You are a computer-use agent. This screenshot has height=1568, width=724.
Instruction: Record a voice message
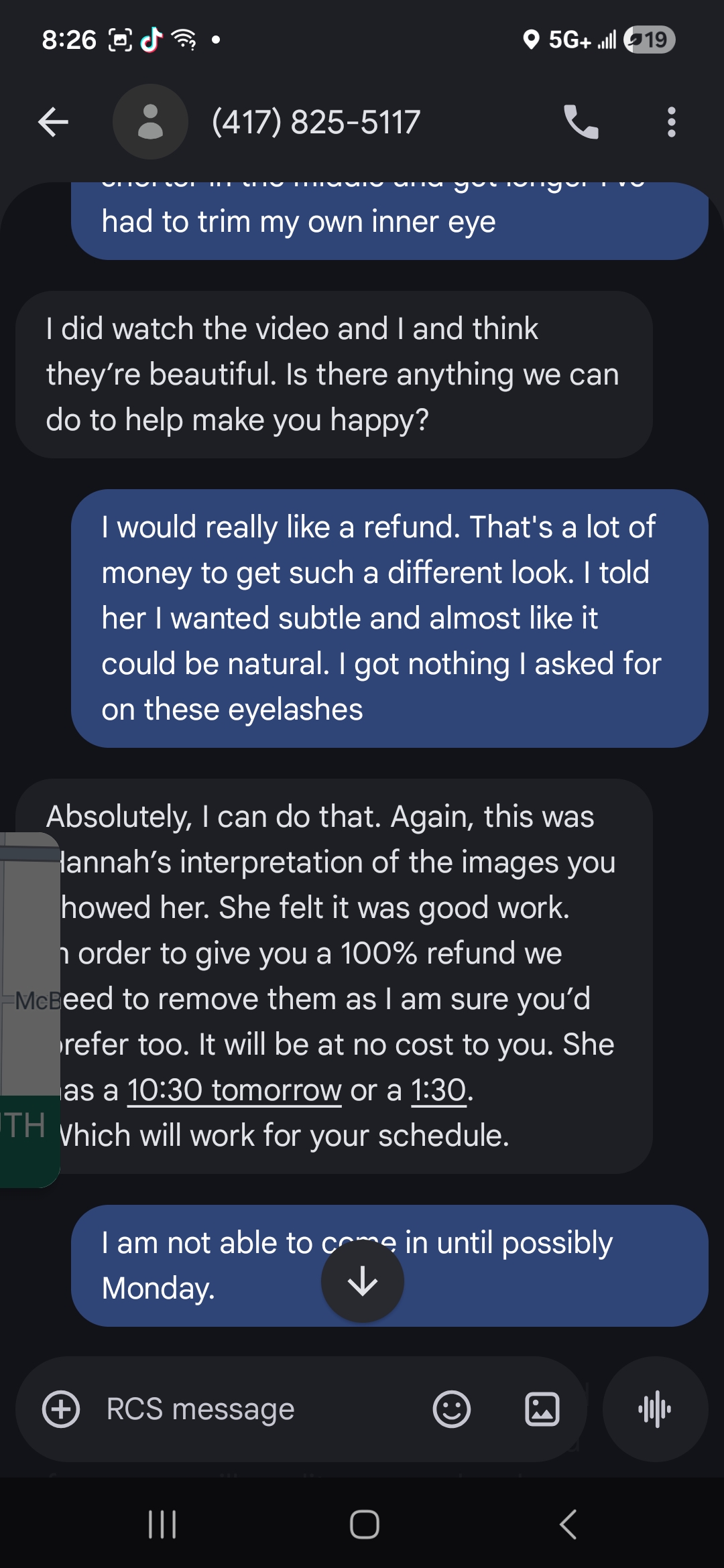(x=655, y=1409)
